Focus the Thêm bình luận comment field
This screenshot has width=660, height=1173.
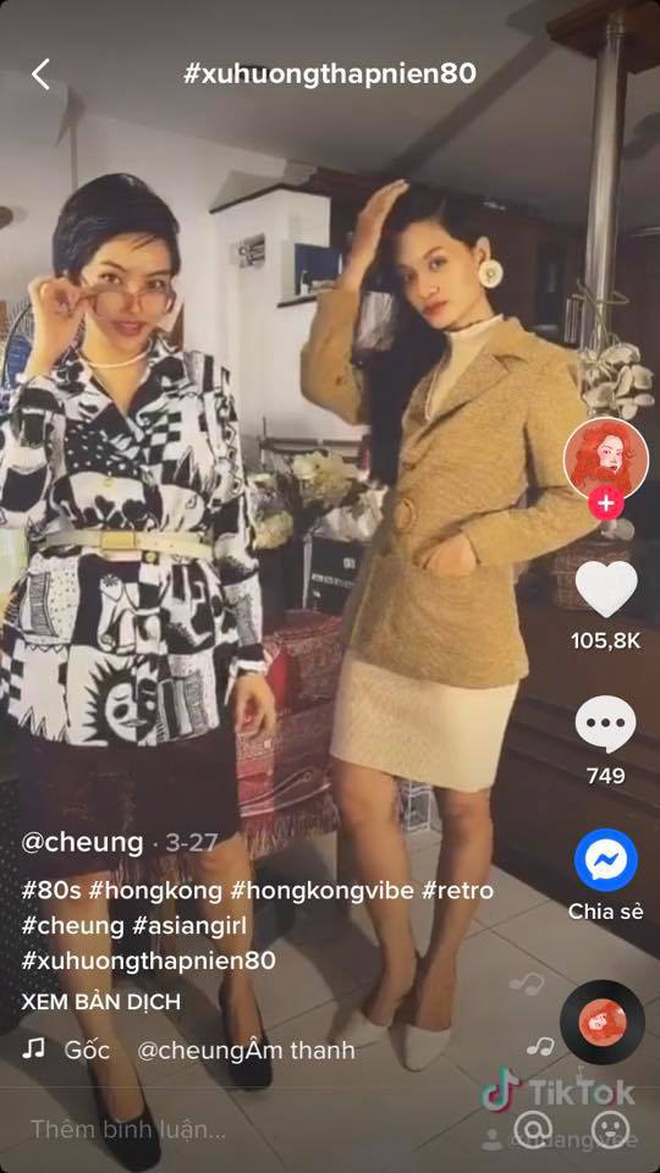[128, 1130]
